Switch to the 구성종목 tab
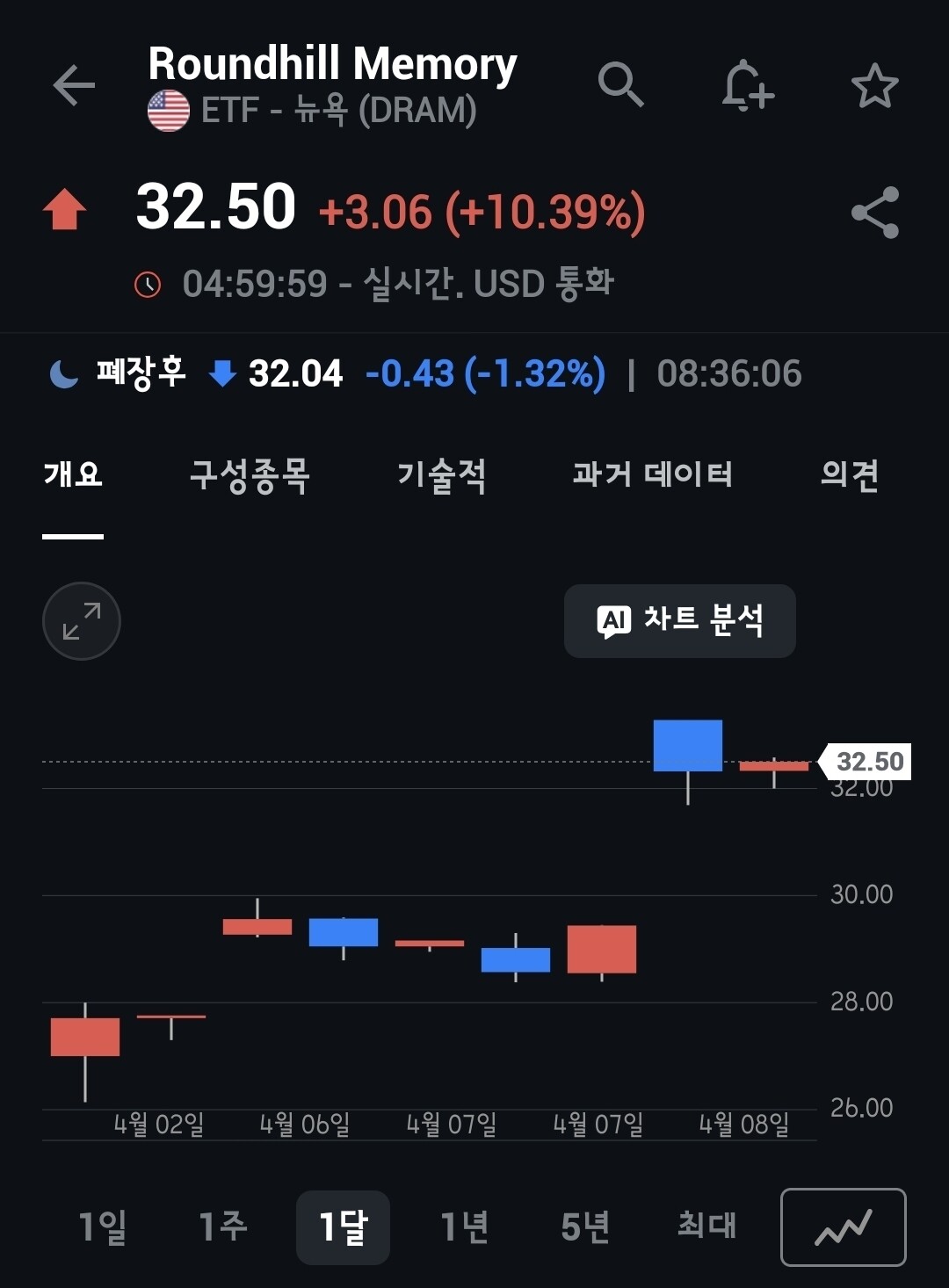Image resolution: width=949 pixels, height=1288 pixels. point(250,475)
